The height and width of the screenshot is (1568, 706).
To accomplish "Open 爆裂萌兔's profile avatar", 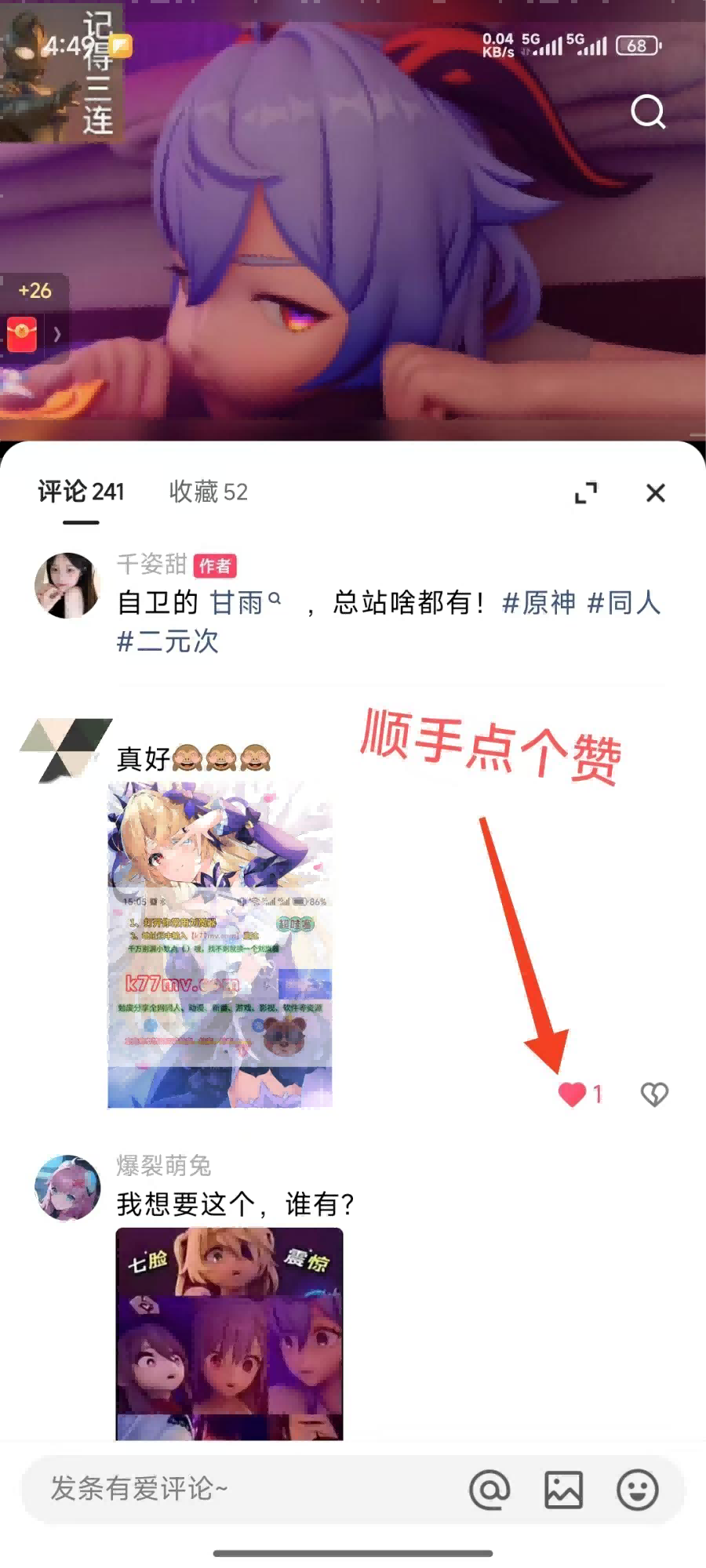I will point(67,1188).
